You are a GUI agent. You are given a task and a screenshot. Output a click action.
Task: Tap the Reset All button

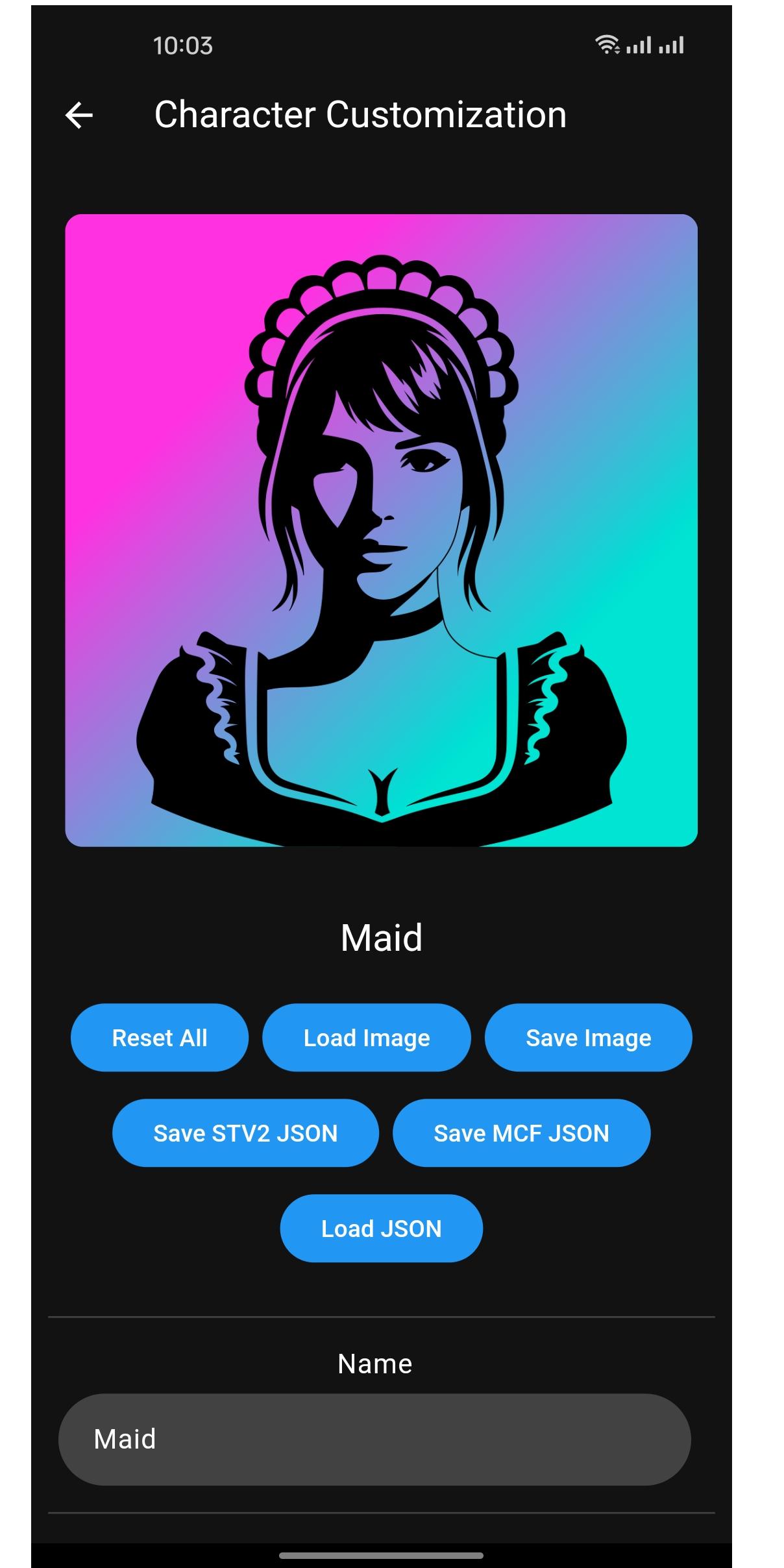160,1037
